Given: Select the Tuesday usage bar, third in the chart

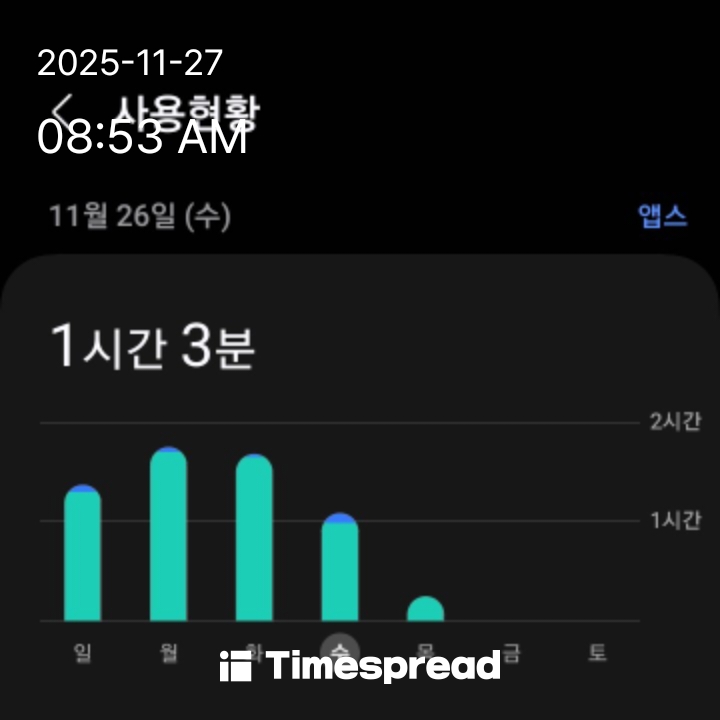Looking at the screenshot, I should tap(254, 538).
